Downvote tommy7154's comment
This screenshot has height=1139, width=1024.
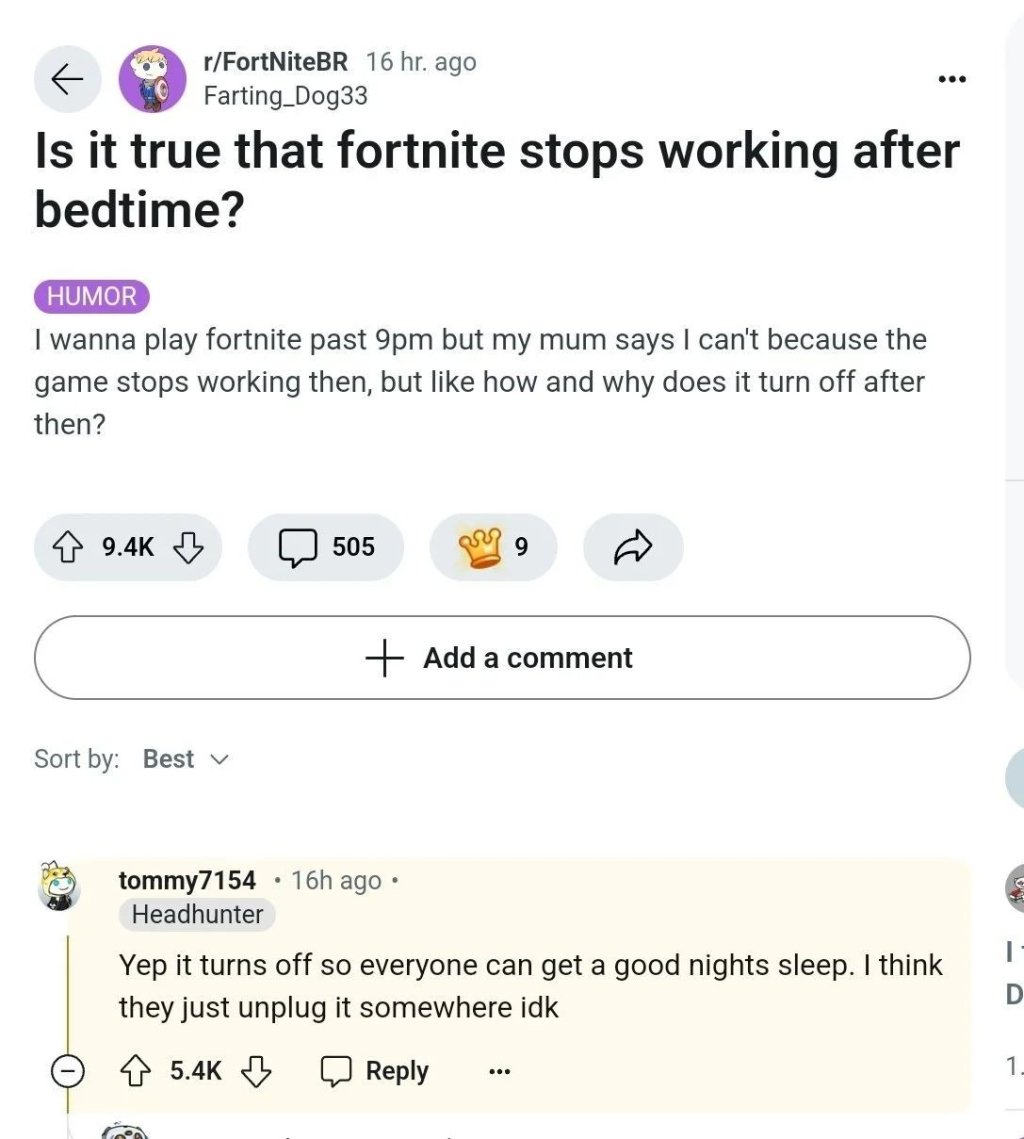point(258,1071)
